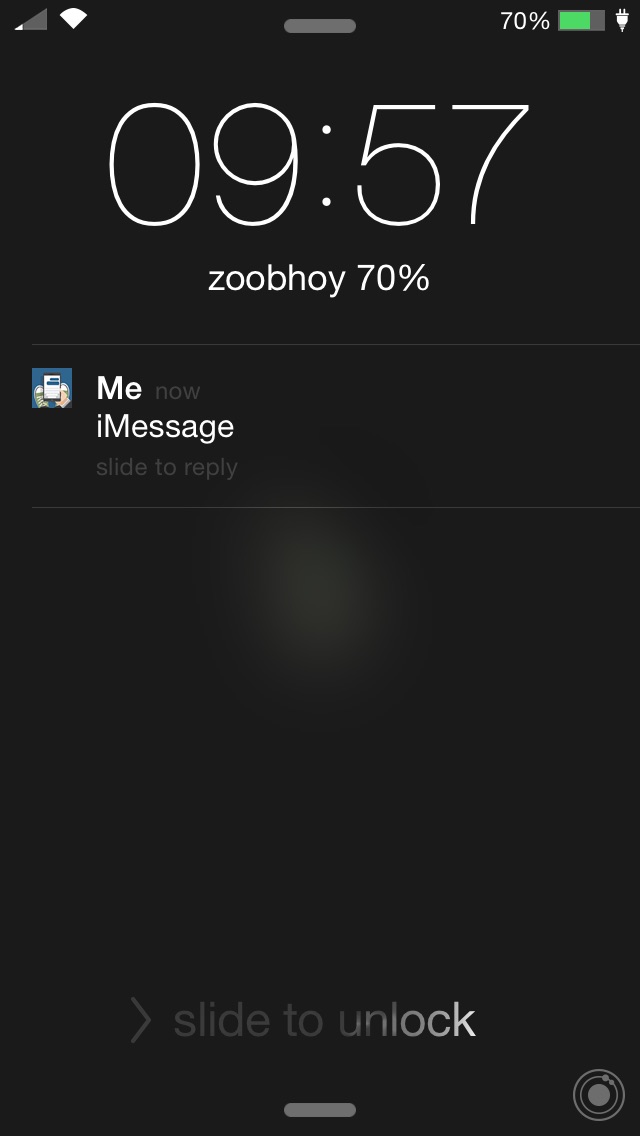Tap the circular icon in the bottom corner
640x1136 pixels.
pos(599,1095)
